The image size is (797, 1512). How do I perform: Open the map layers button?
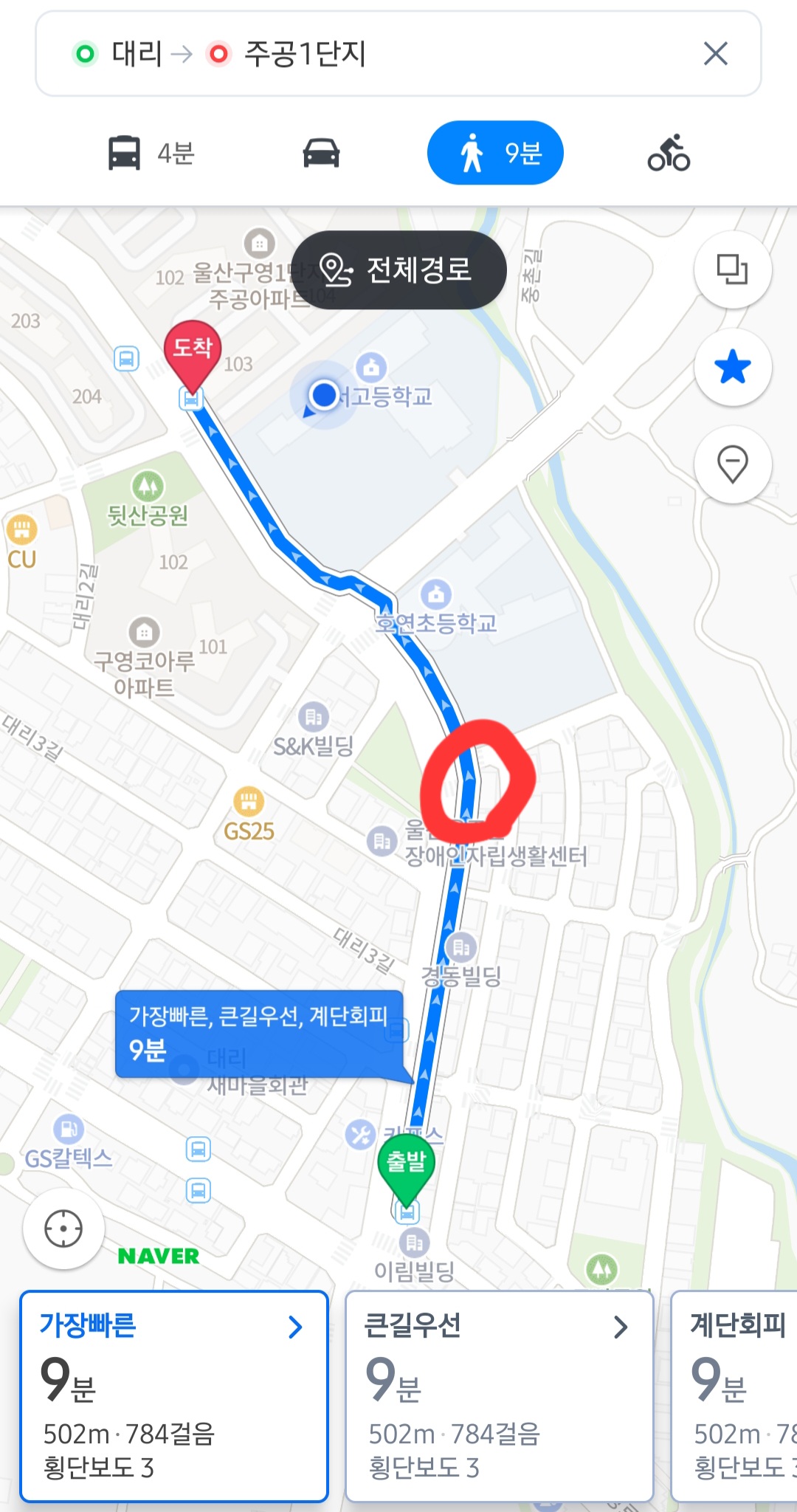tap(733, 269)
